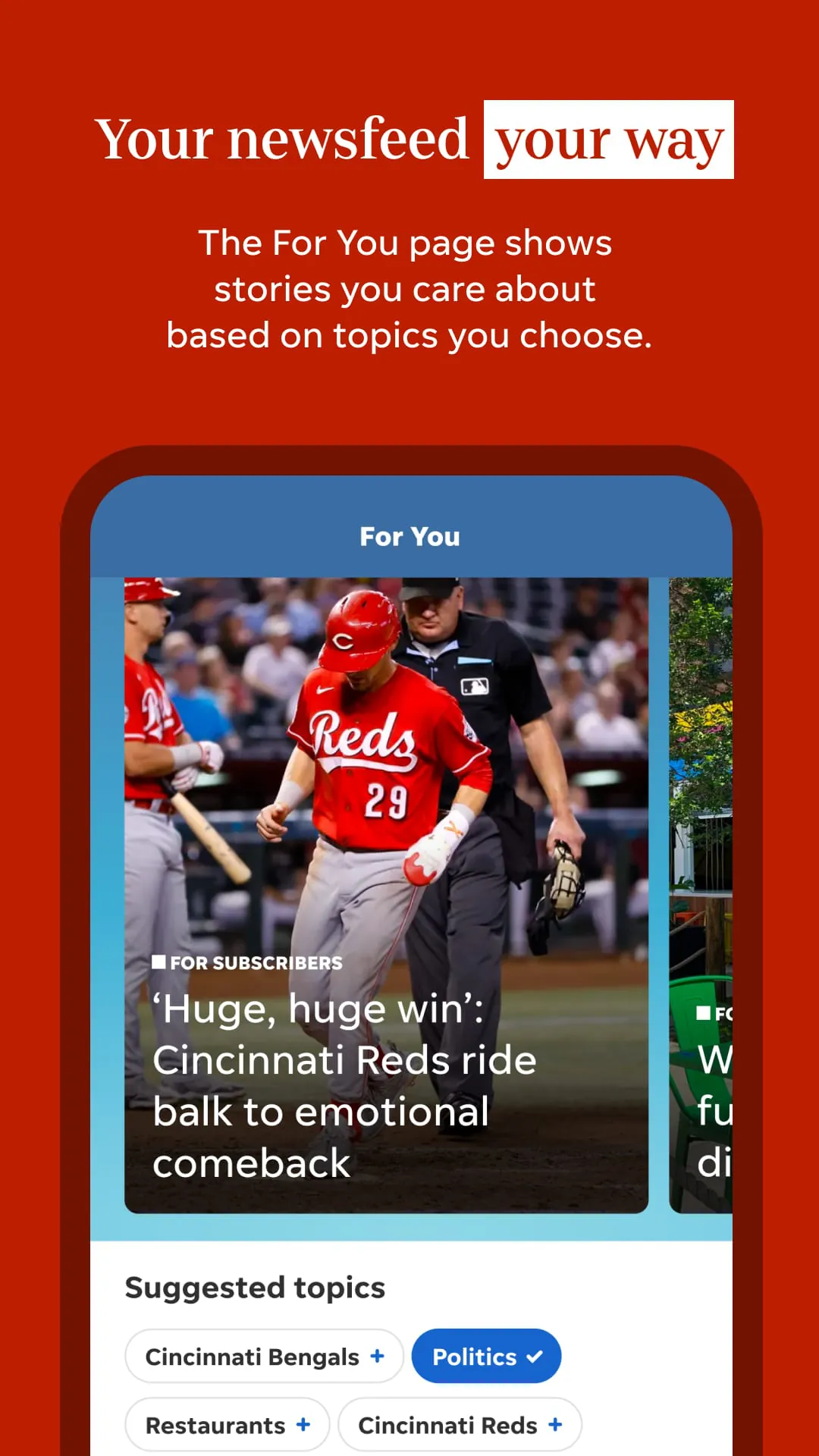Tap the white square icon before FOR SUBSCRIBERS
This screenshot has width=819, height=1456.
click(x=158, y=962)
